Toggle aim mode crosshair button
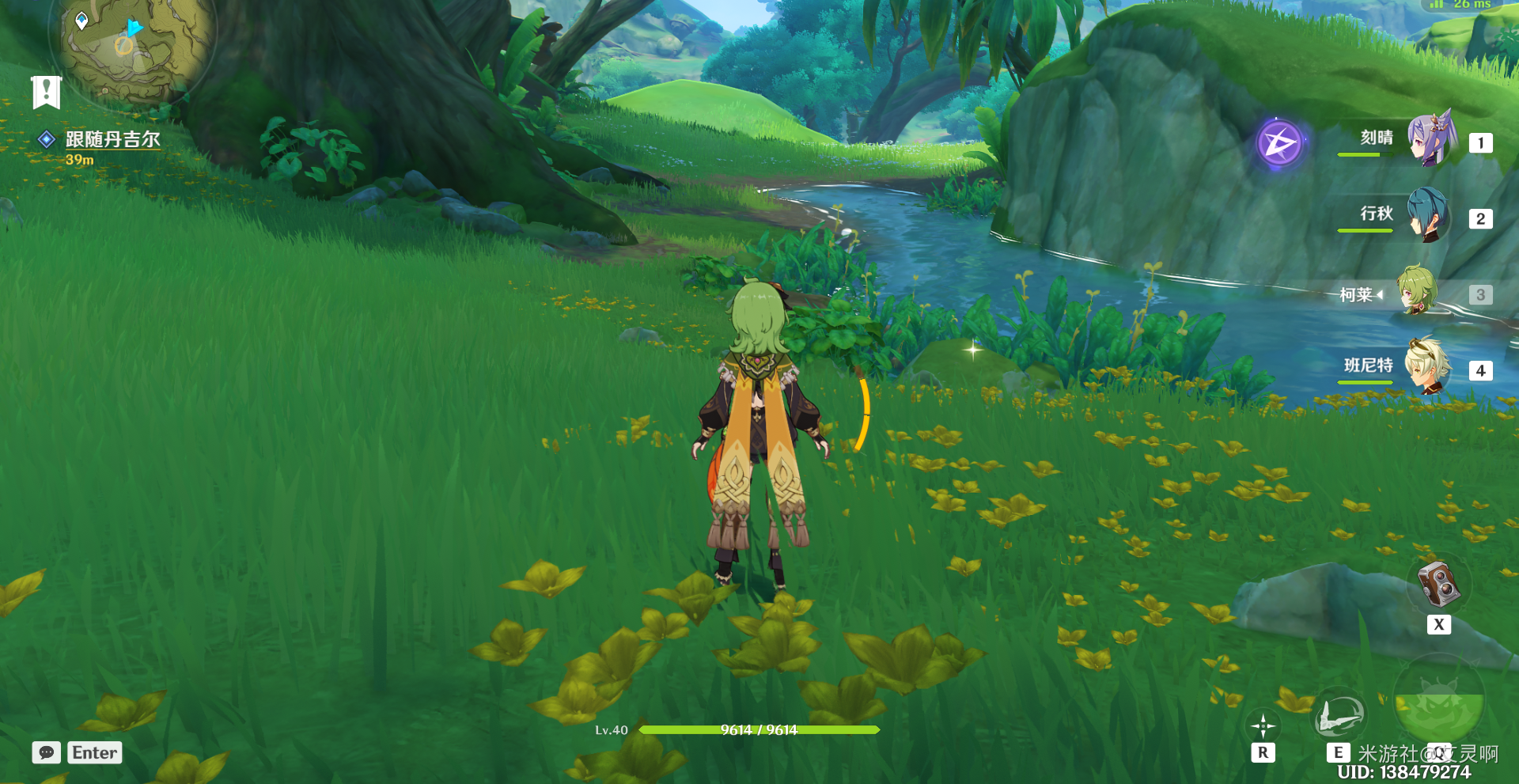 pyautogui.click(x=1263, y=726)
